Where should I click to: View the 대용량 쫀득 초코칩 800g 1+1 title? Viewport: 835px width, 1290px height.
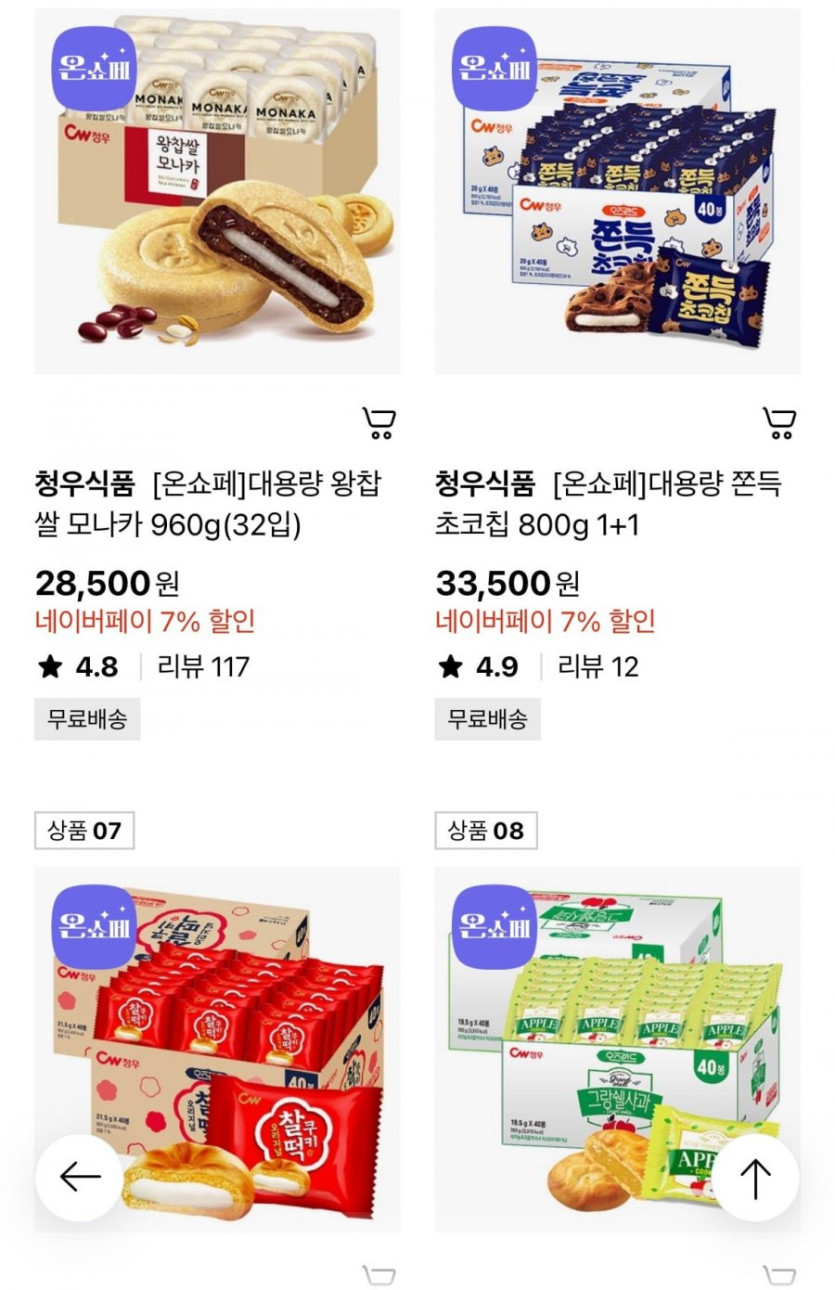point(608,504)
